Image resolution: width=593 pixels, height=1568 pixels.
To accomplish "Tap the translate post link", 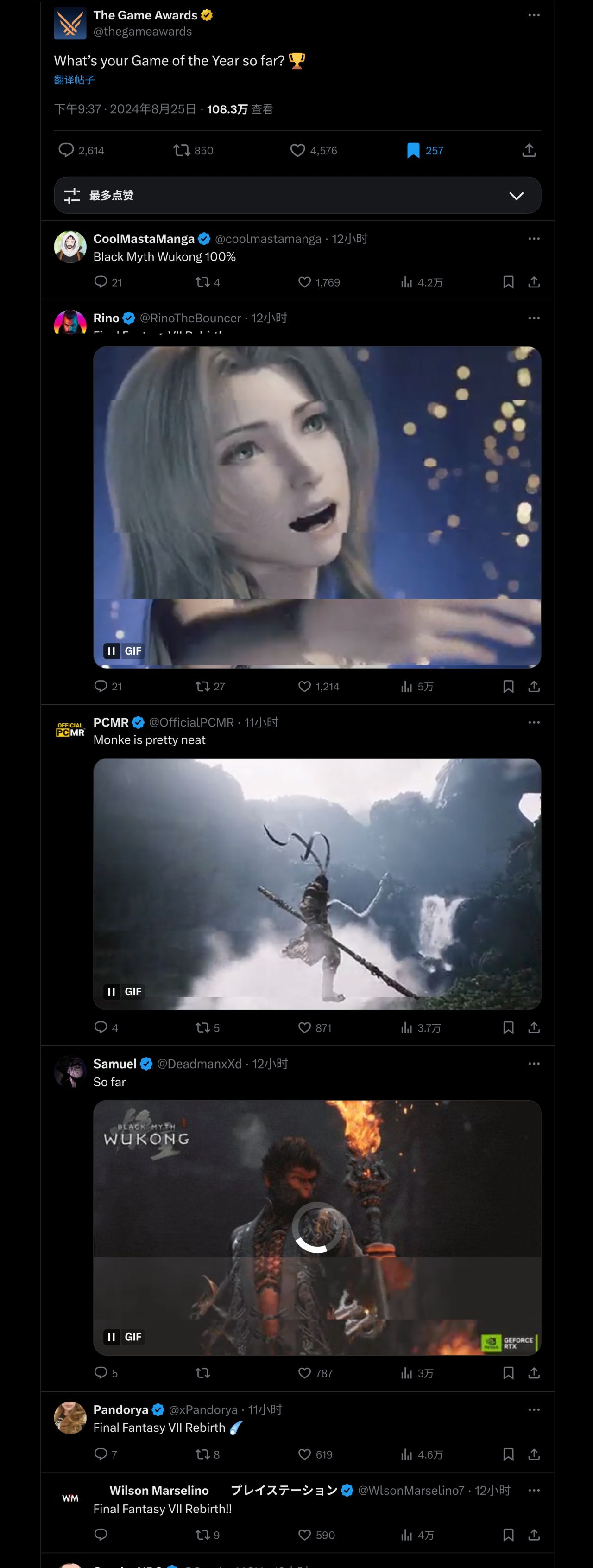I will click(74, 80).
